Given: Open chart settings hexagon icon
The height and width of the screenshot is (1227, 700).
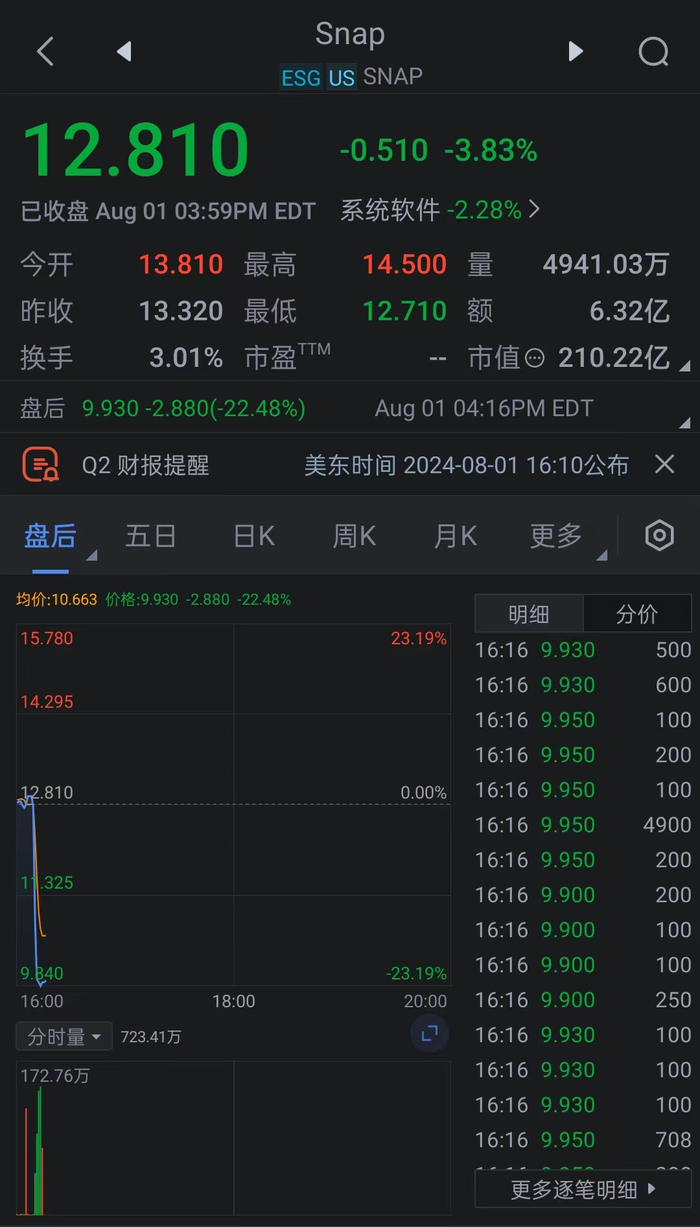Looking at the screenshot, I should pos(659,536).
